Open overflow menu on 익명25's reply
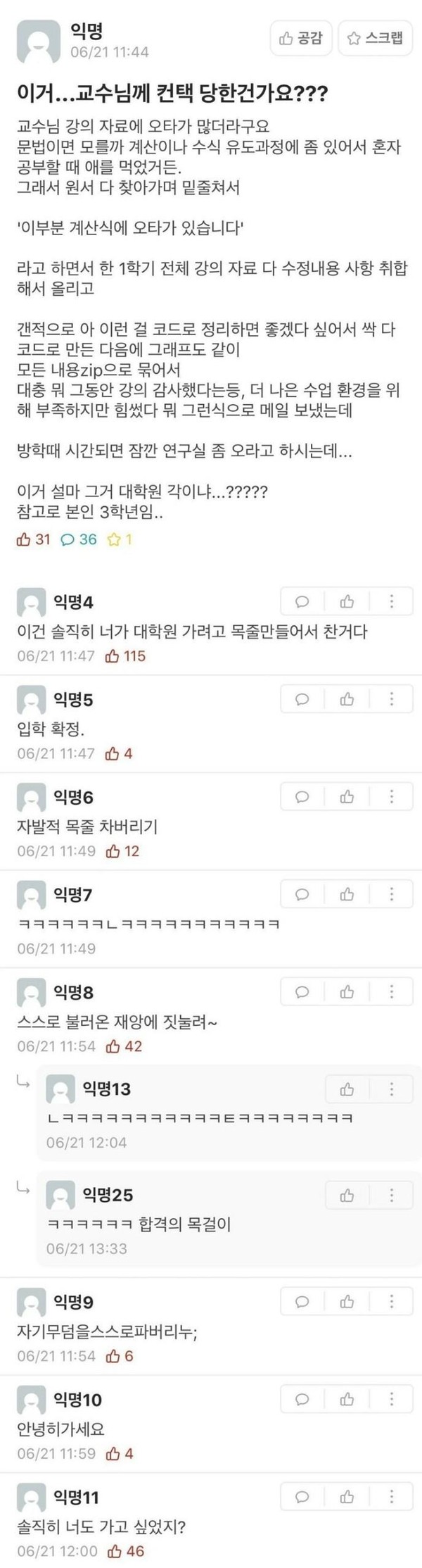 [x=391, y=1196]
